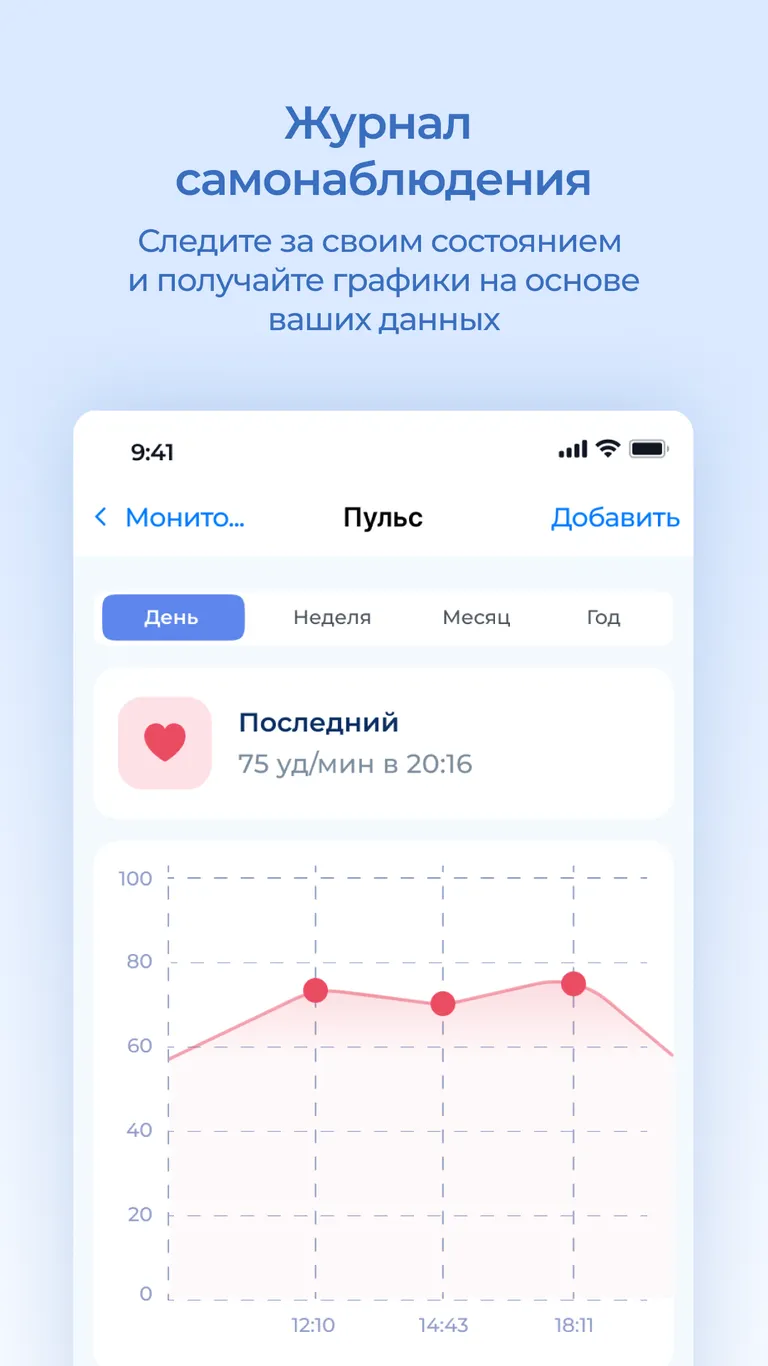The height and width of the screenshot is (1366, 768).
Task: Open the 75 уд/мин last reading card
Action: [x=383, y=742]
